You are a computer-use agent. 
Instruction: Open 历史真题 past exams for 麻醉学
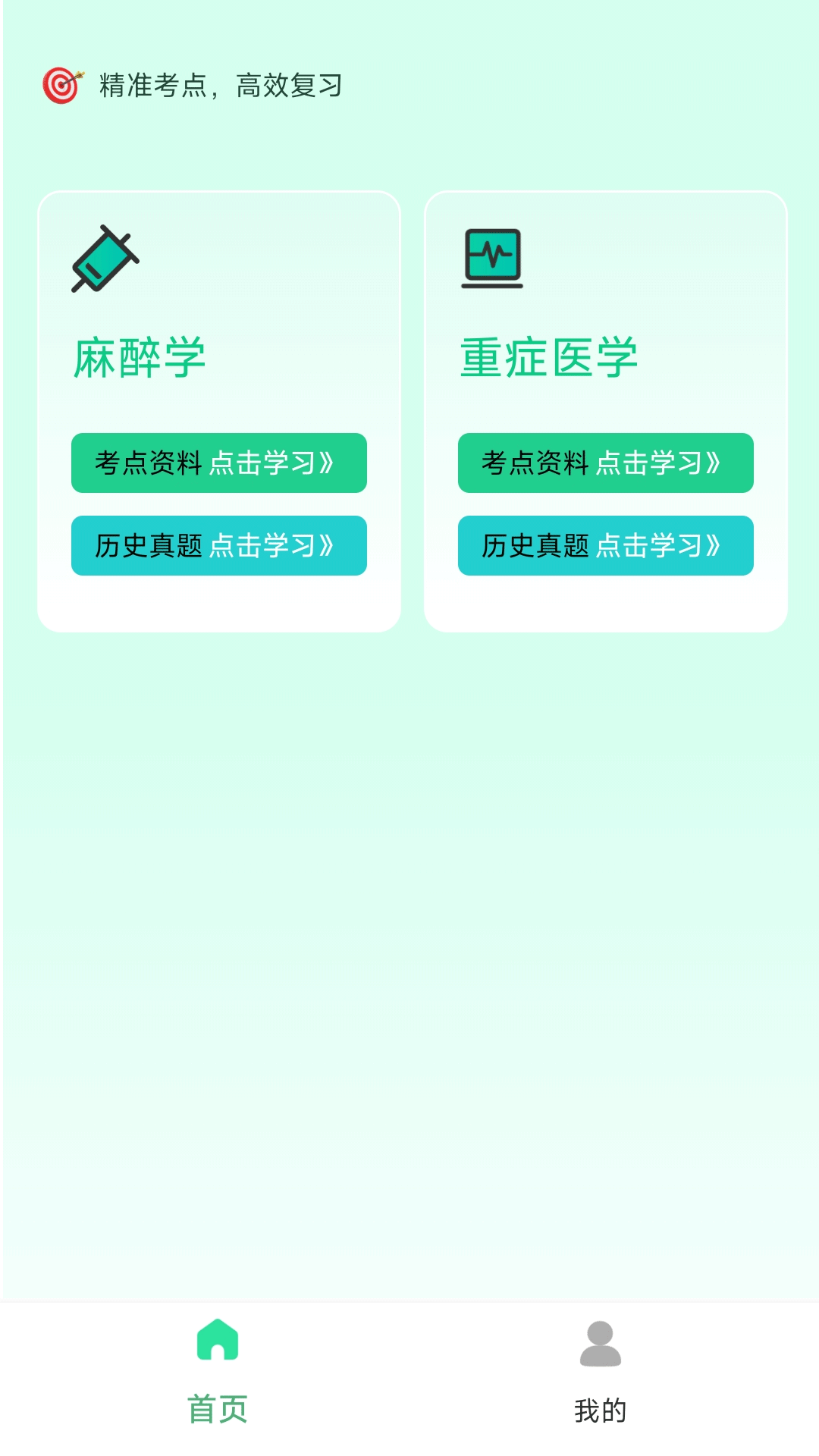pos(219,545)
